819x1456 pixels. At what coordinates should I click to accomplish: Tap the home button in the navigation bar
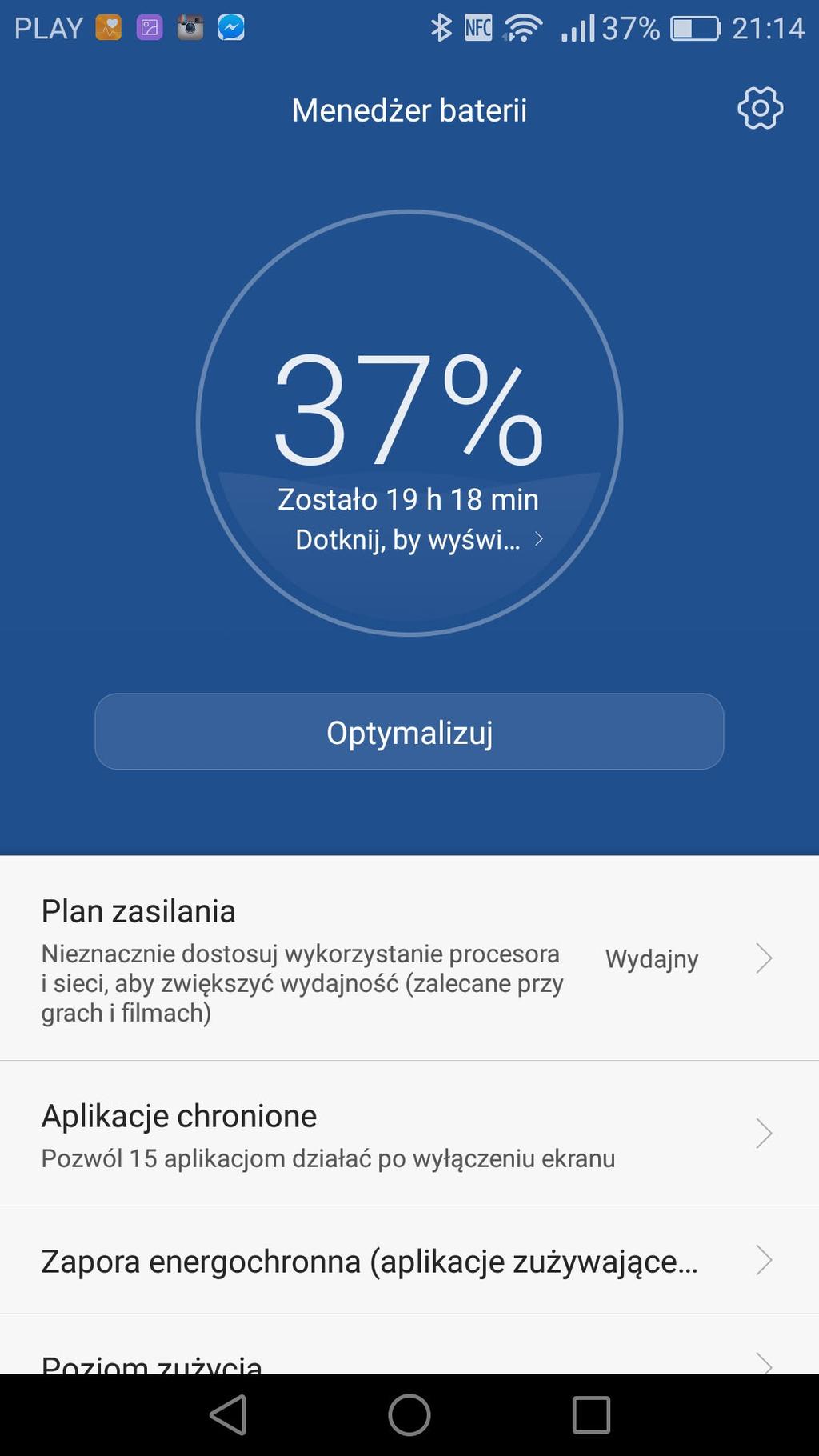tap(409, 1414)
